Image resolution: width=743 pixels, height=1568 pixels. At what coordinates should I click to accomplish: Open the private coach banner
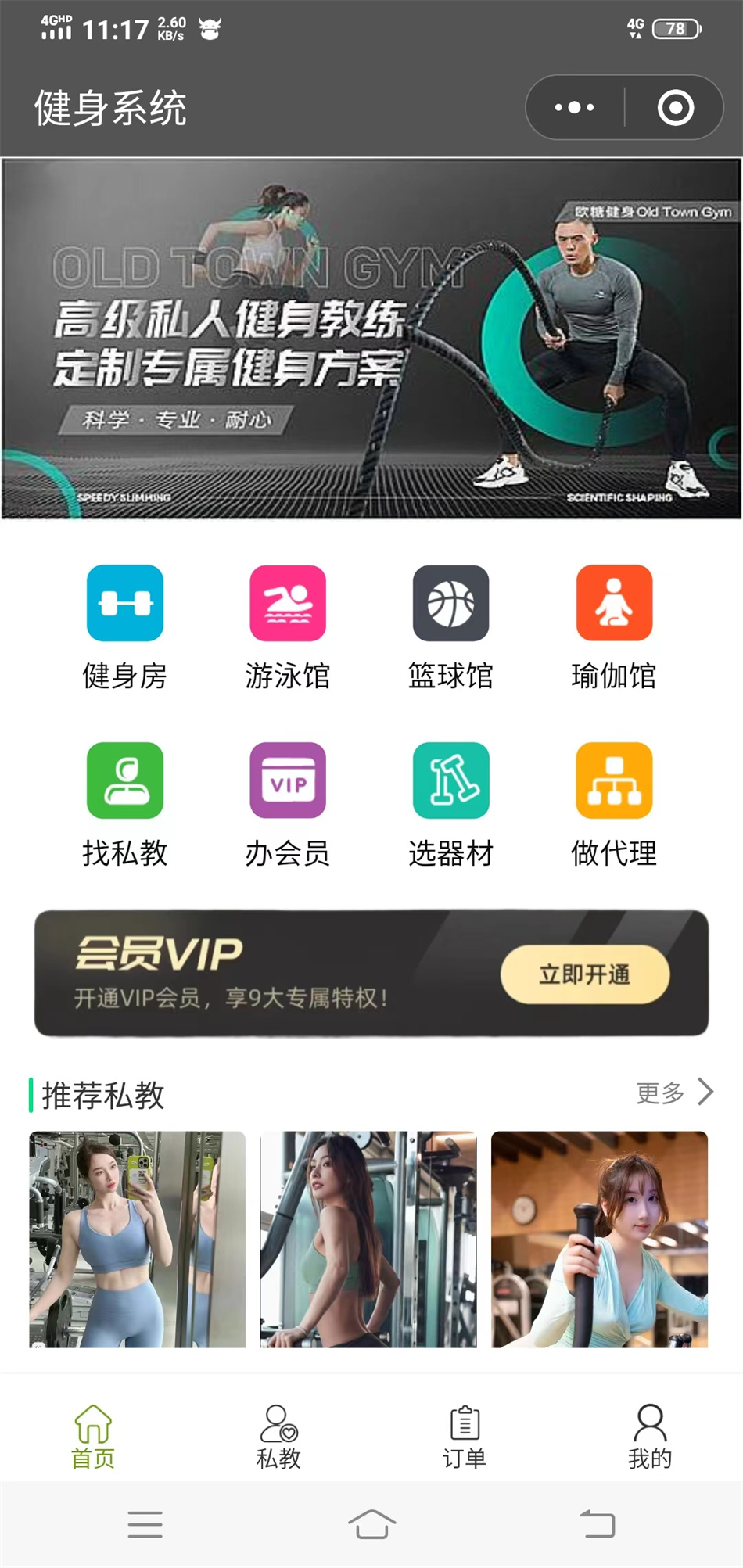371,339
